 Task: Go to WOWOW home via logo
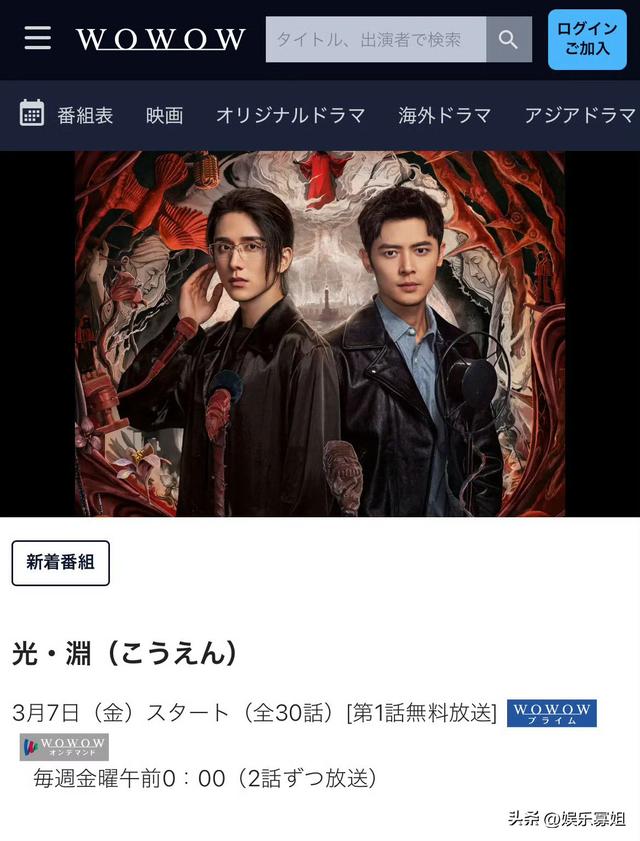point(160,40)
